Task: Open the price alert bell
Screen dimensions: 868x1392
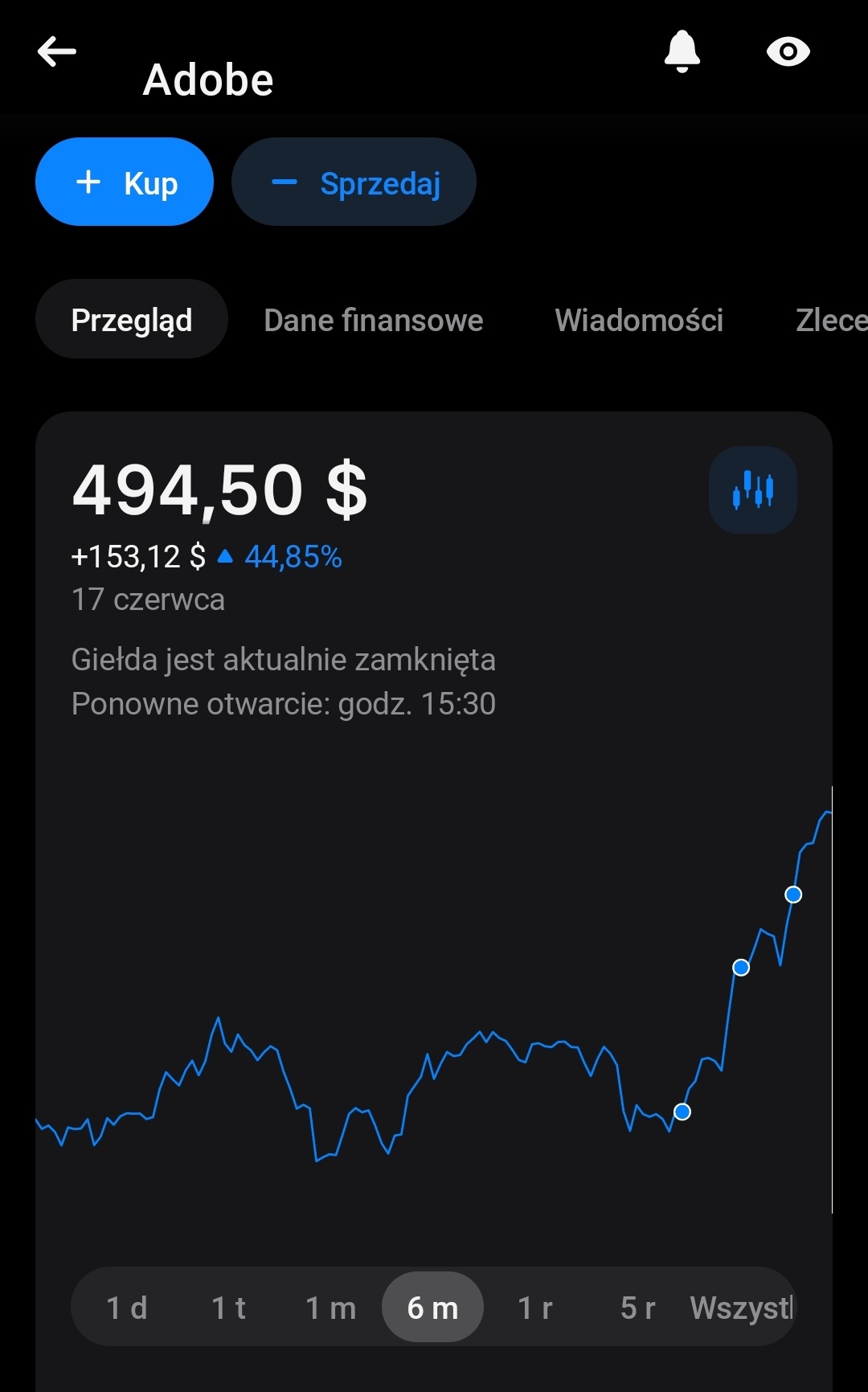Action: tap(682, 52)
